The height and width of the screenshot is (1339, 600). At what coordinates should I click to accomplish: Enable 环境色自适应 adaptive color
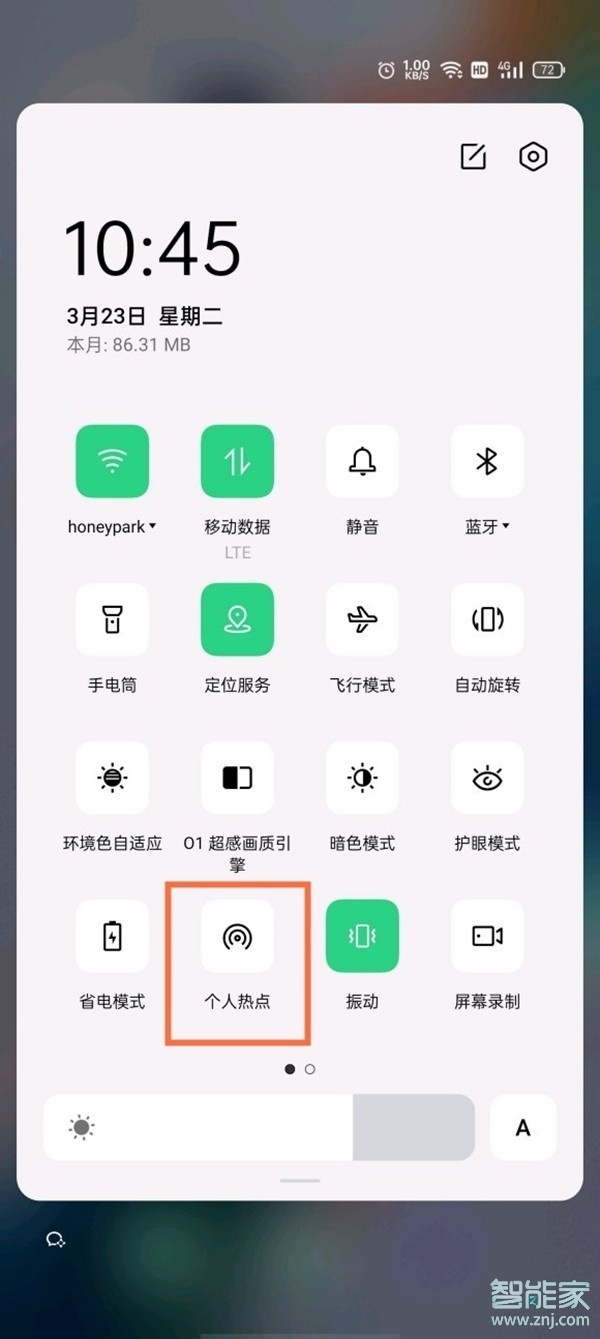pos(112,777)
